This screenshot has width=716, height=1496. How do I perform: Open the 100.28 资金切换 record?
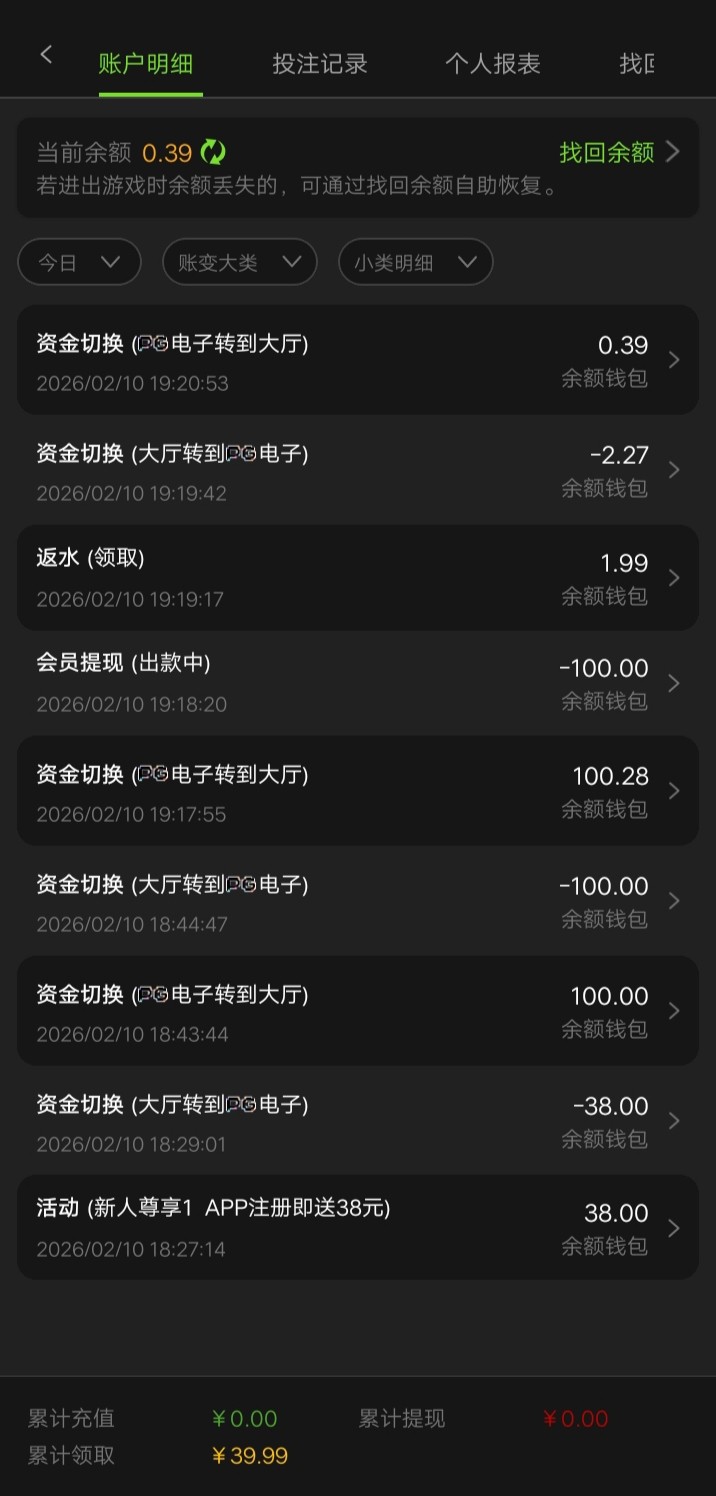[x=357, y=791]
